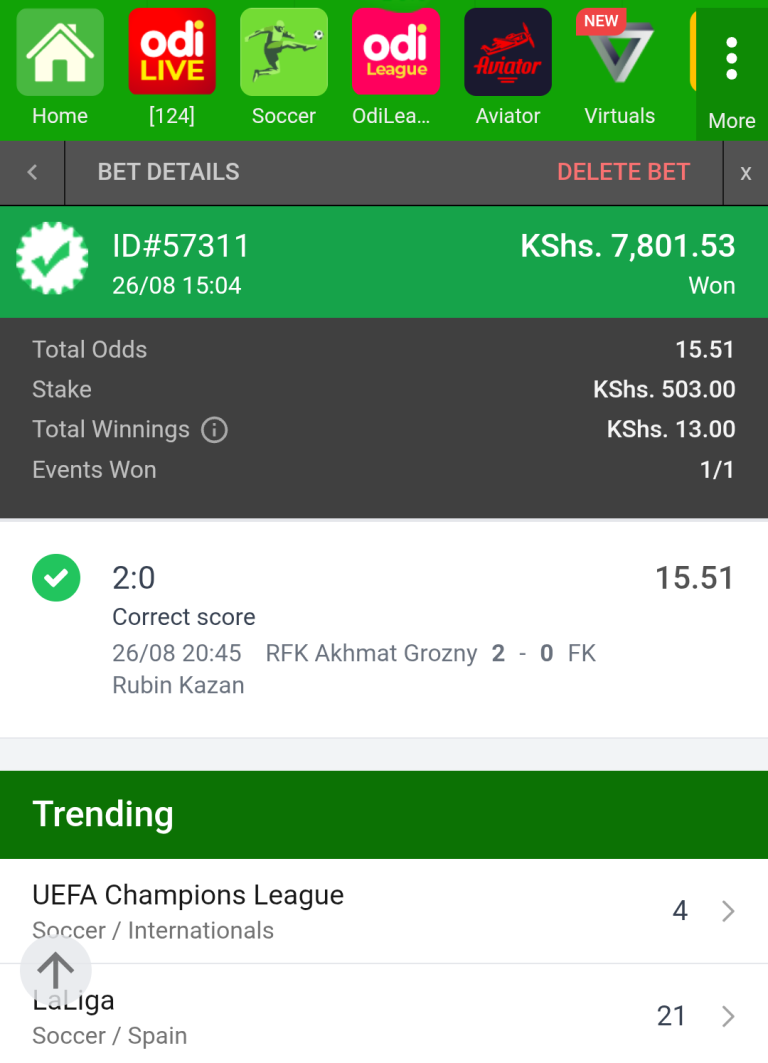Viewport: 768px width, 1063px height.
Task: Switch to the Soccer section
Action: click(x=284, y=70)
